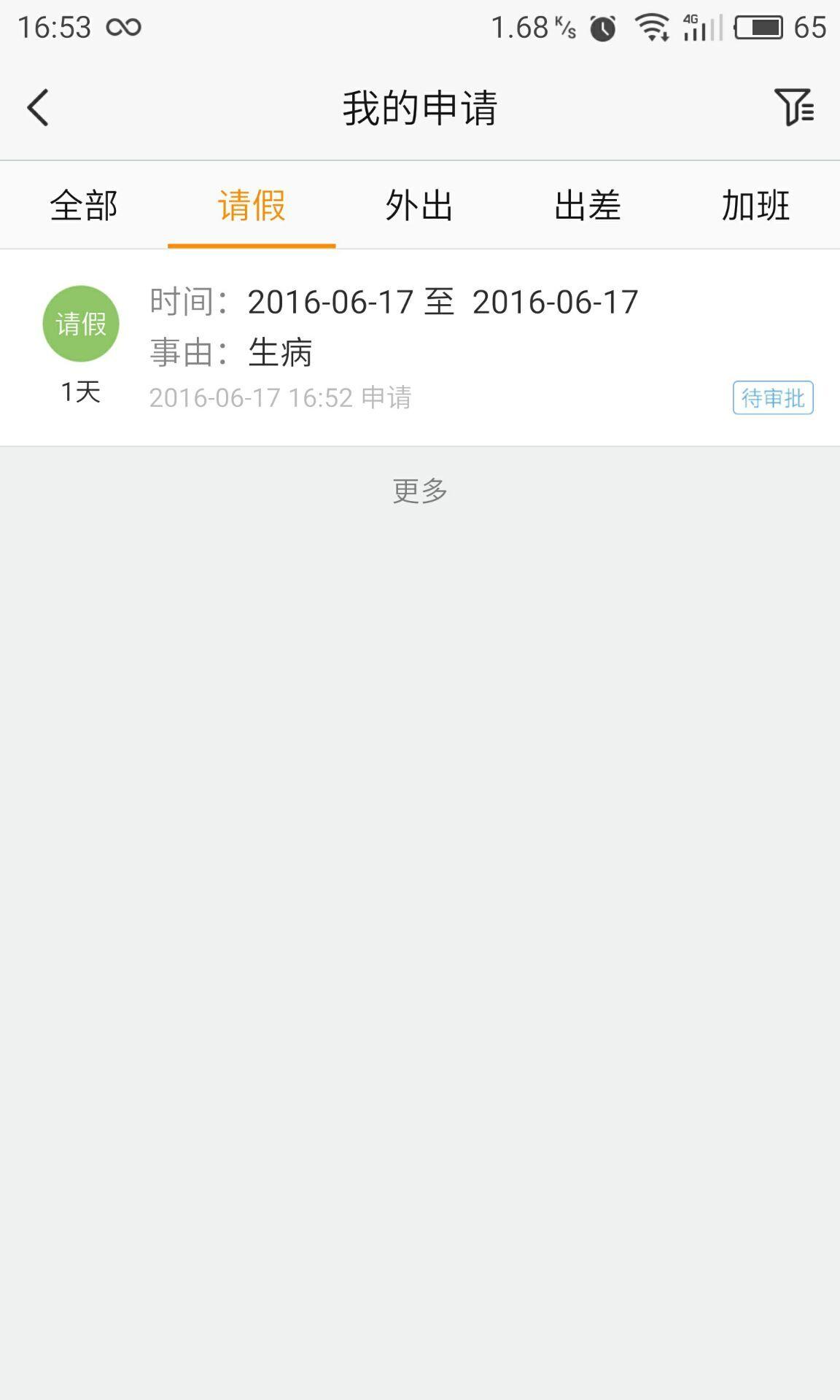Show the 出差 tab
The image size is (840, 1400).
[x=587, y=206]
